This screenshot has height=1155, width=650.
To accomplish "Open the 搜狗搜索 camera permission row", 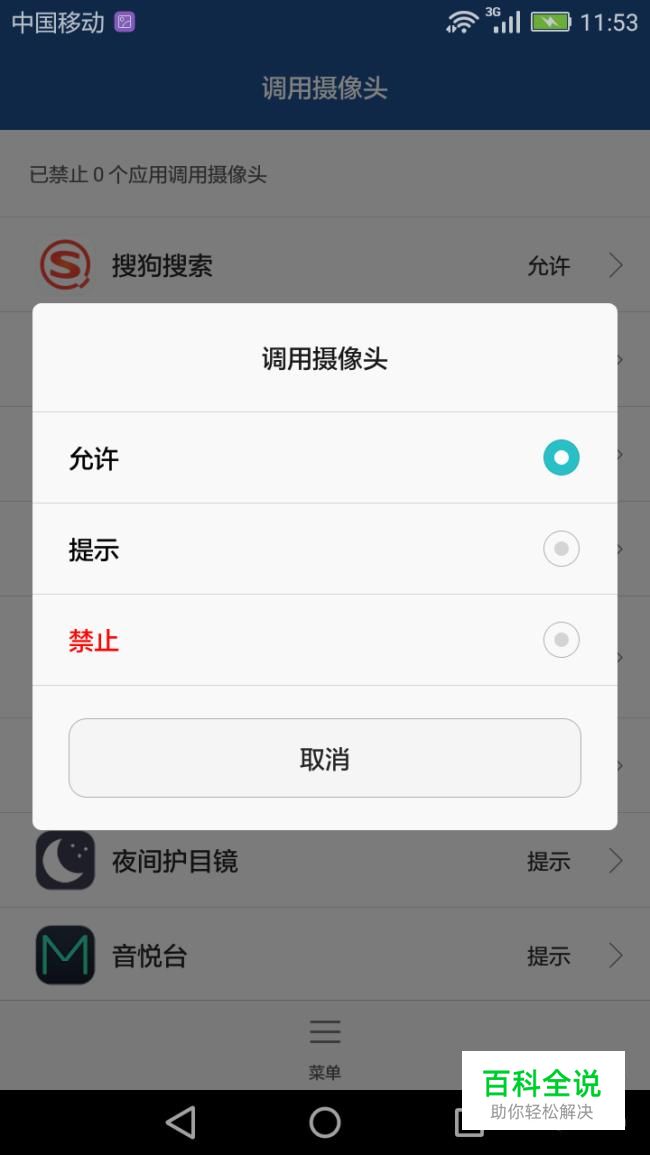I will point(325,264).
